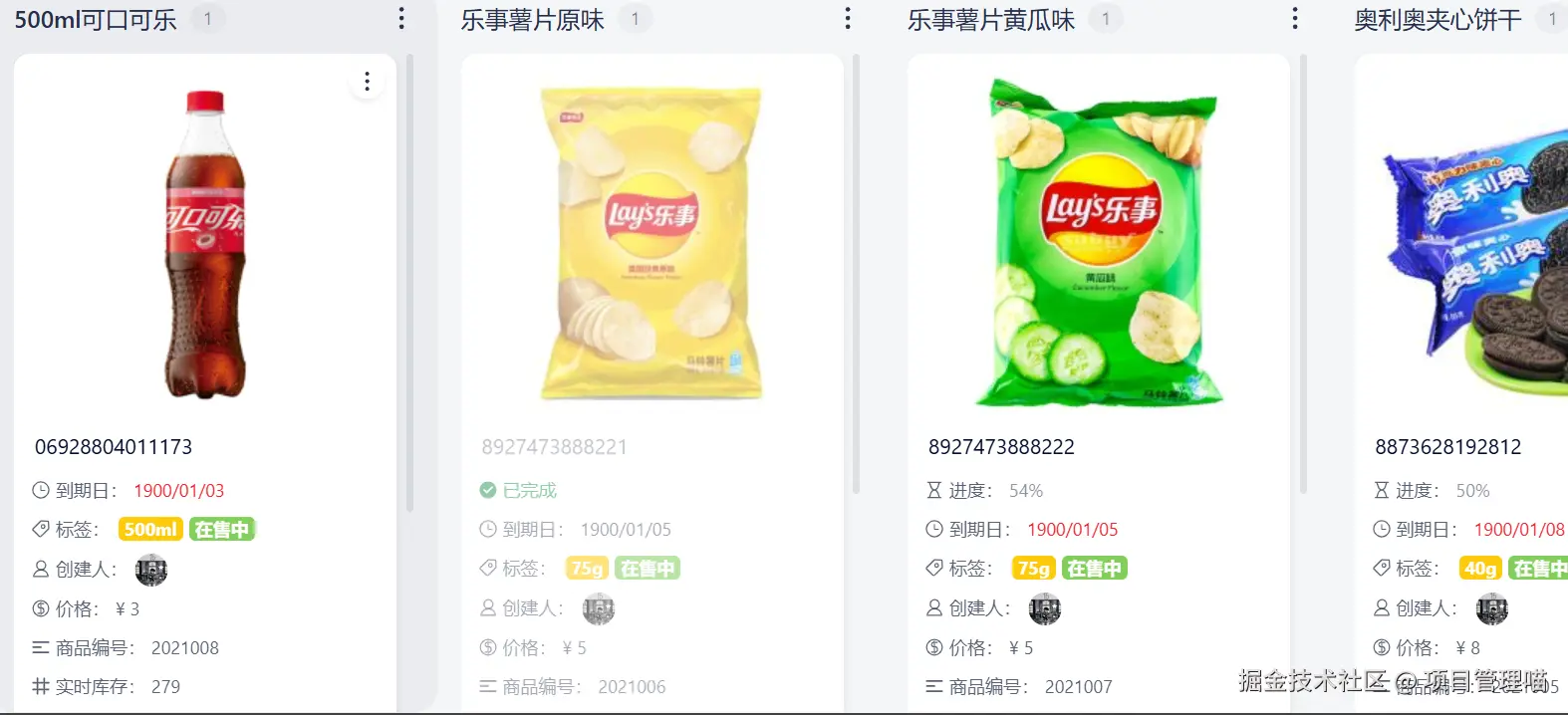Open the 500ml可口可乐 column overflow menu

pos(401,18)
